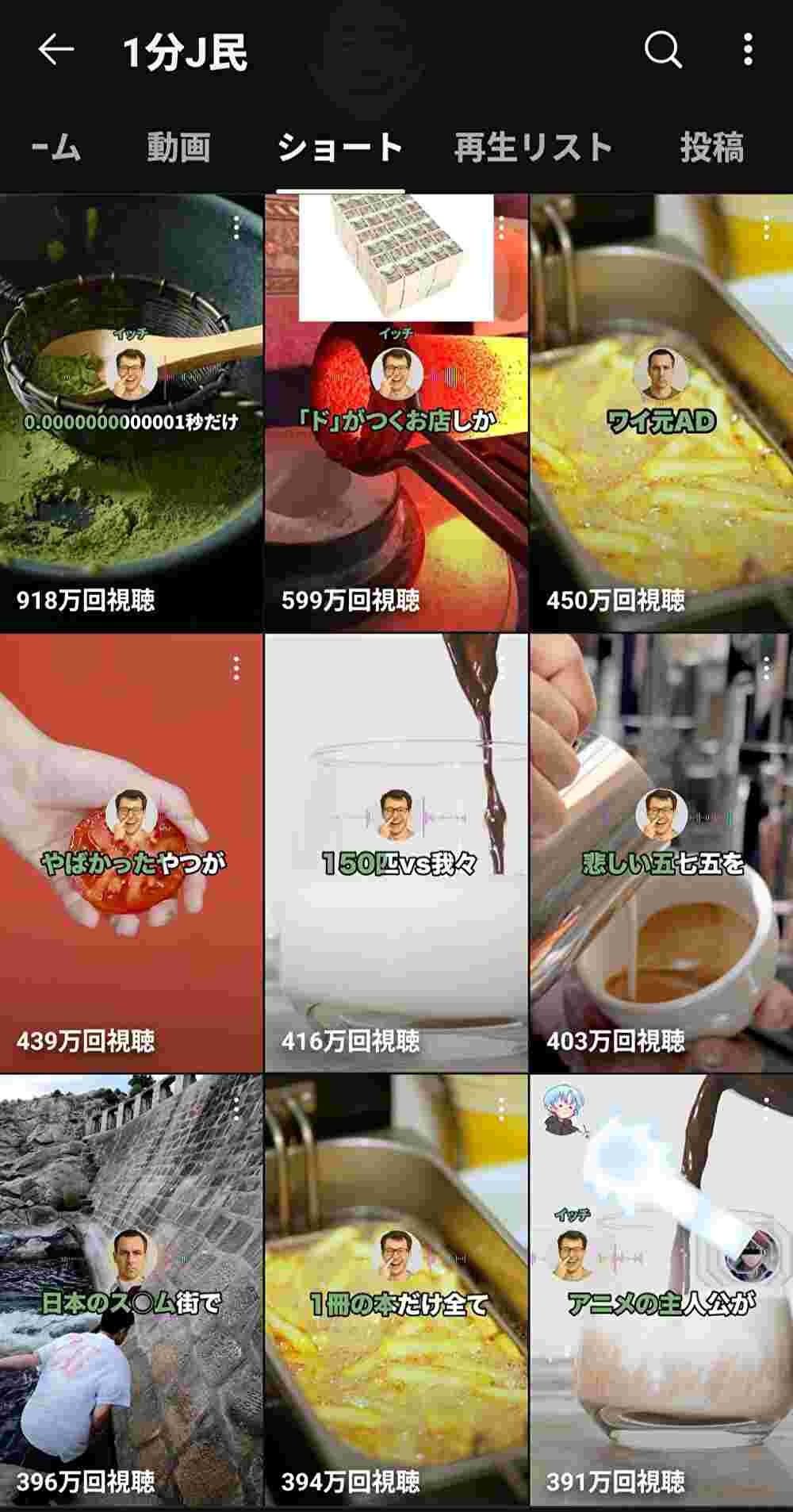Open options for the 悲しい五七五を short
The height and width of the screenshot is (1512, 793).
pos(766,668)
